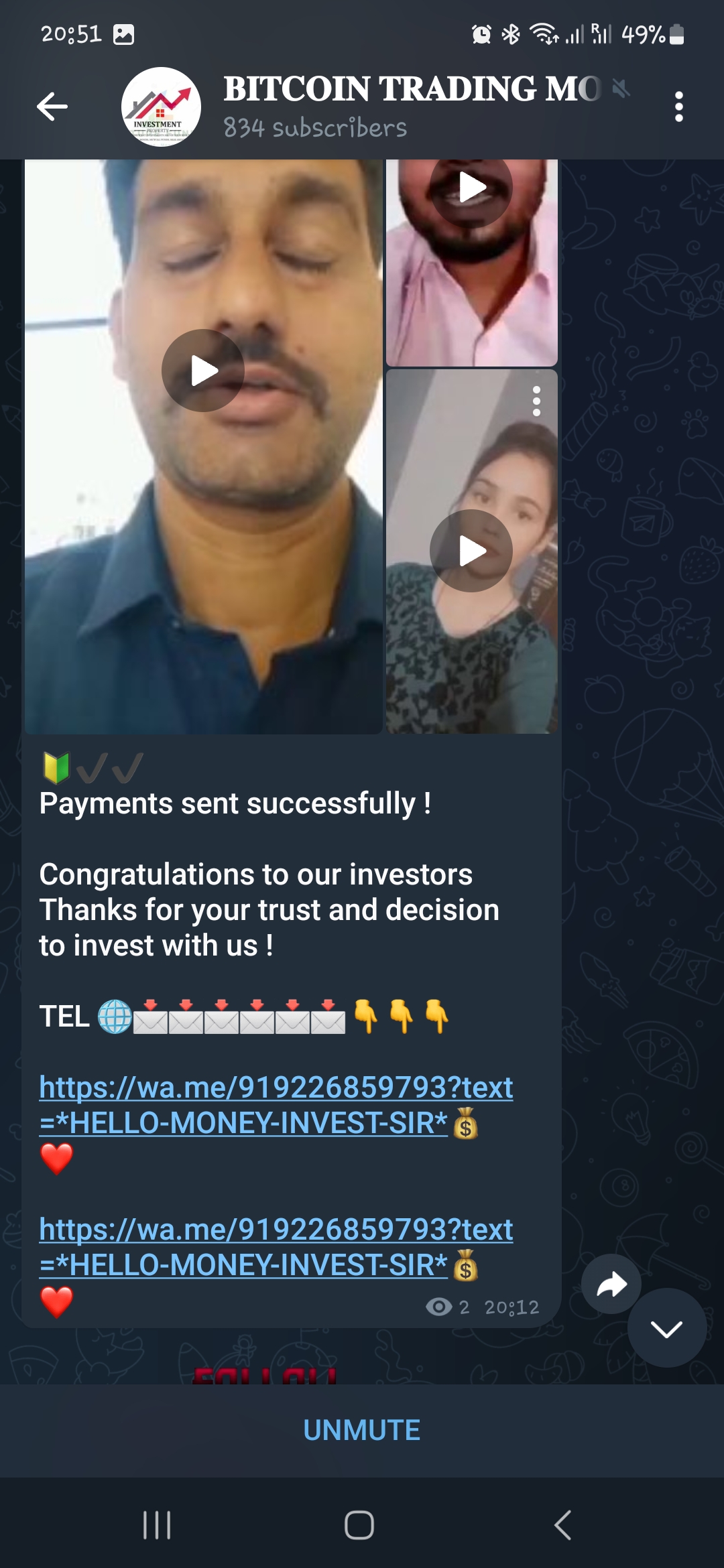
Task: Play the video of the woman
Action: point(471,551)
